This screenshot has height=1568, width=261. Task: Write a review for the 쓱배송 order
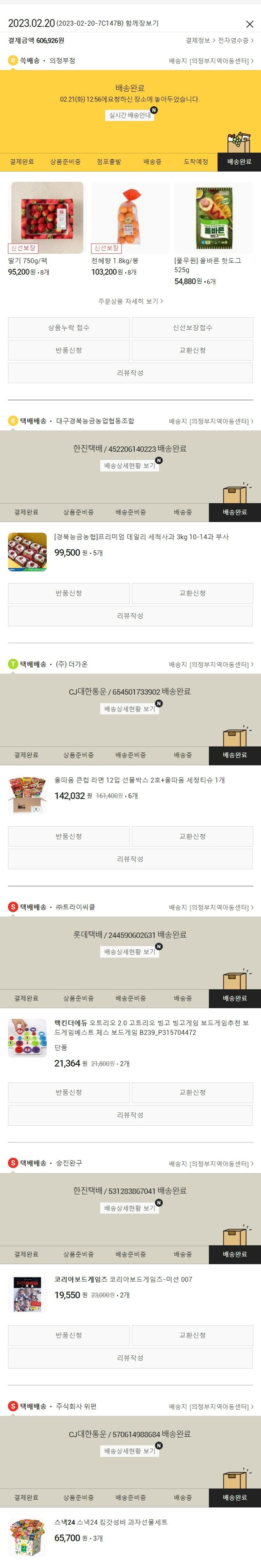(130, 373)
